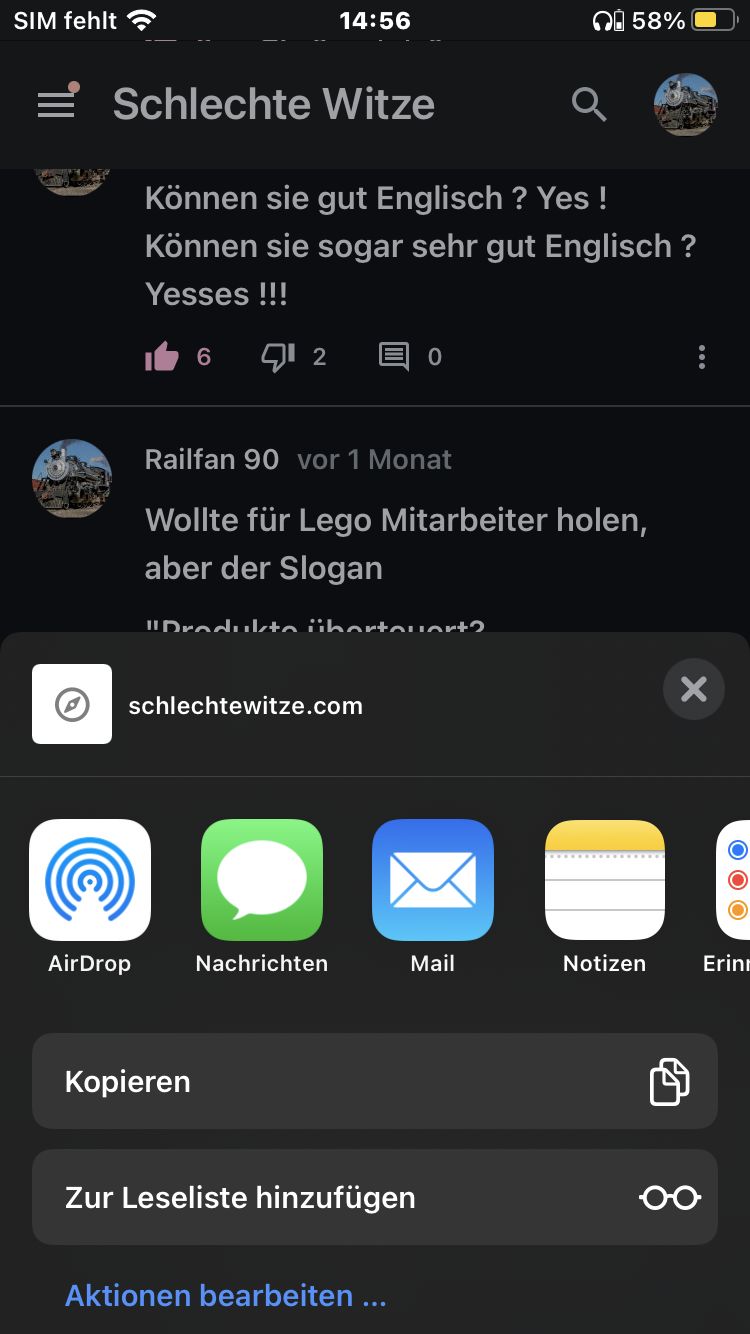Image resolution: width=750 pixels, height=1334 pixels.
Task: Share through Nachrichten
Action: click(262, 880)
